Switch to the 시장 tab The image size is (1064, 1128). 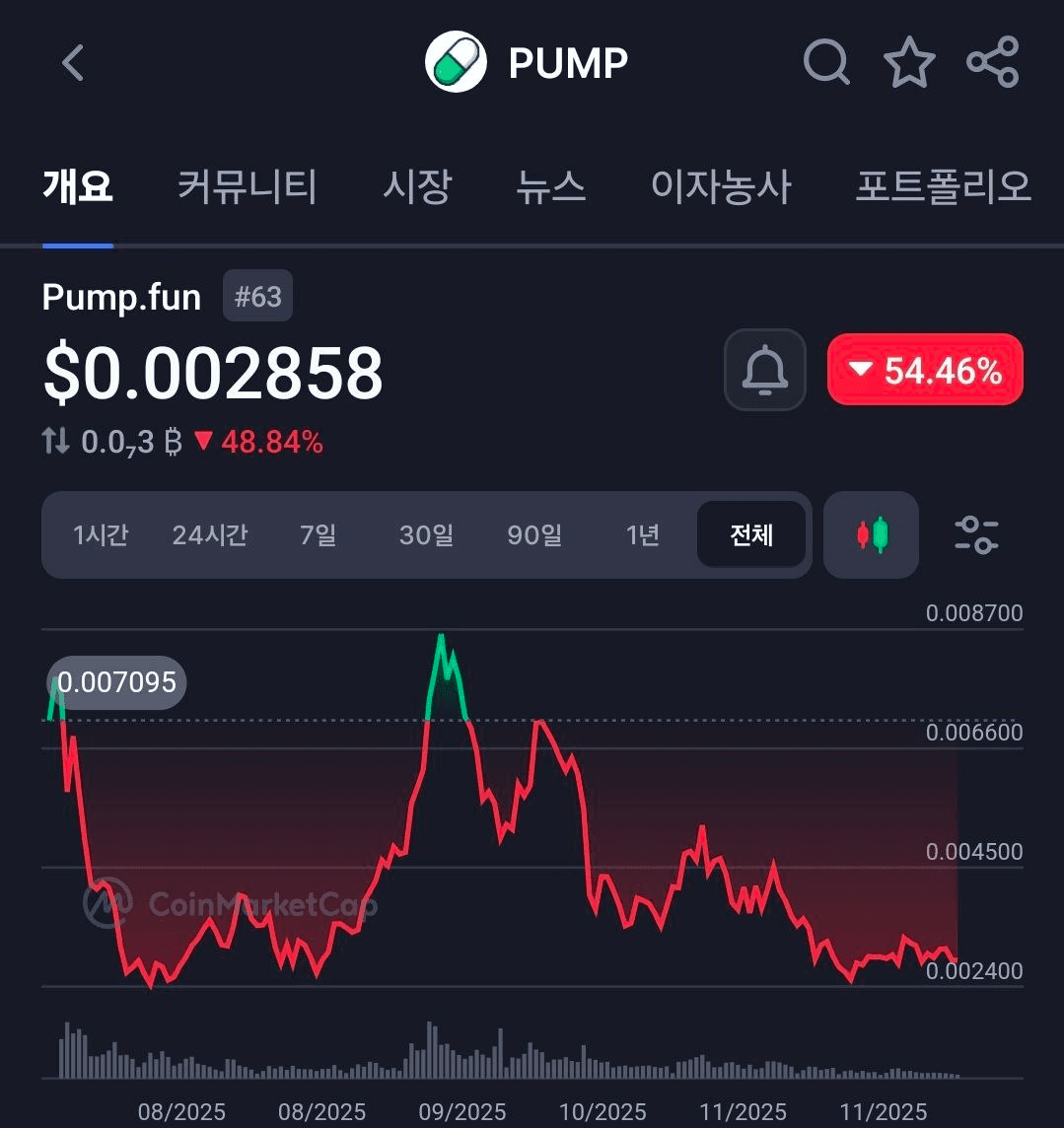point(417,186)
